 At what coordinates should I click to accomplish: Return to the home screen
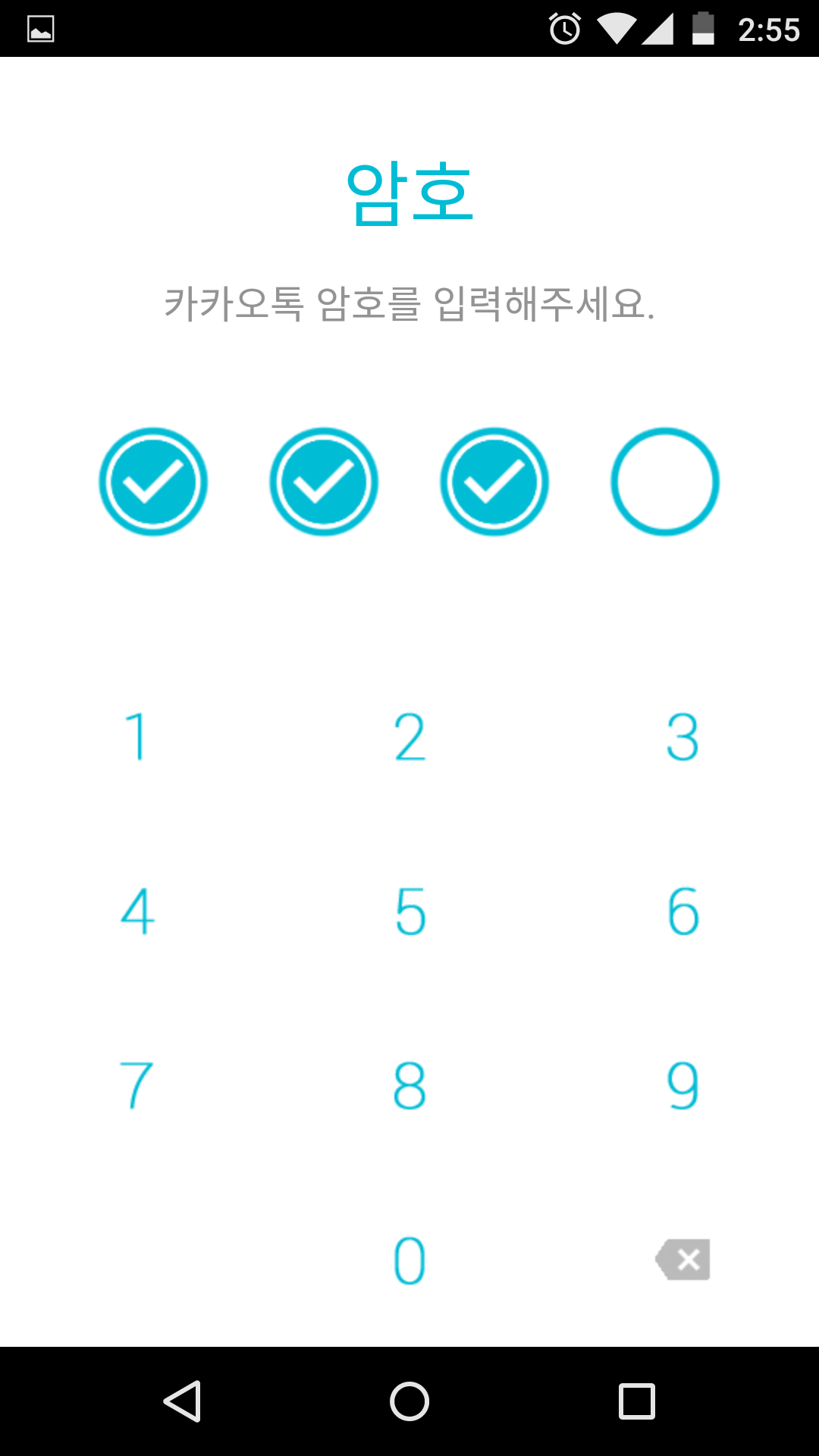(x=409, y=1401)
